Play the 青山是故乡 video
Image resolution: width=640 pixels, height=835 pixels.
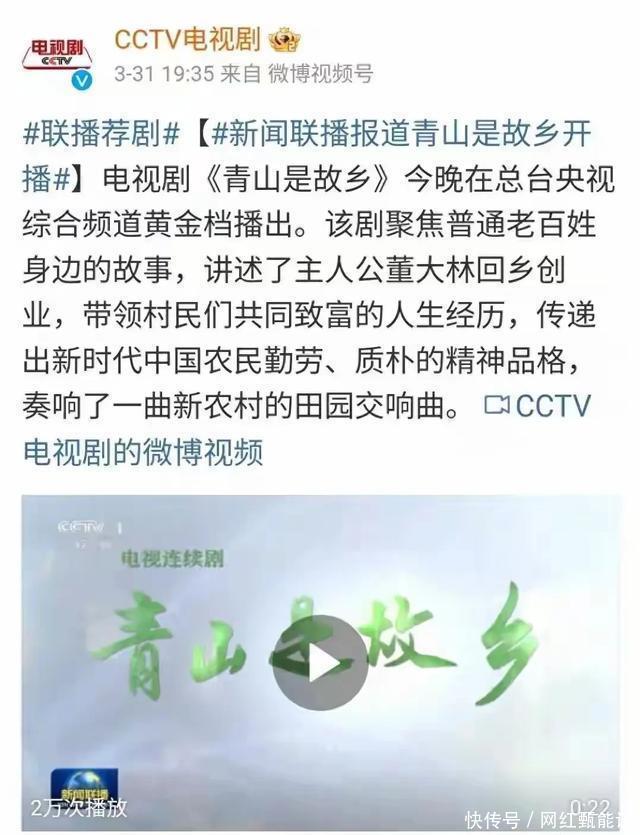(320, 663)
